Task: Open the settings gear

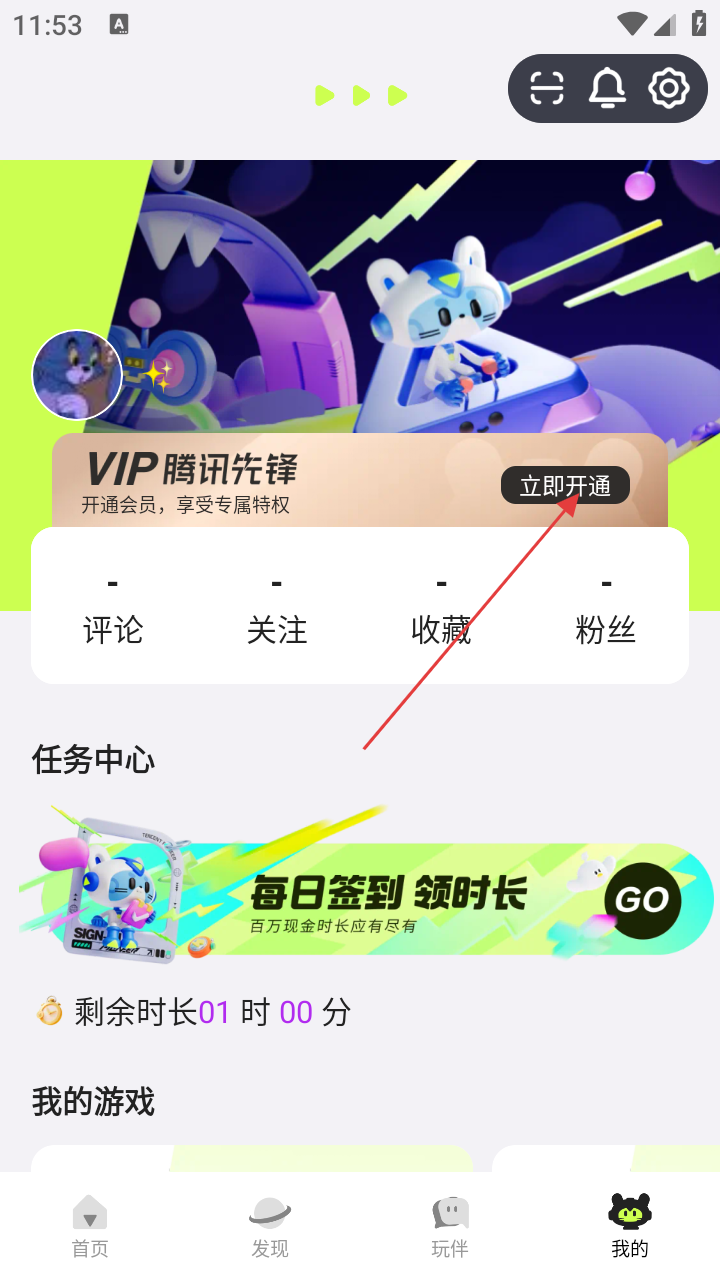Action: click(668, 89)
